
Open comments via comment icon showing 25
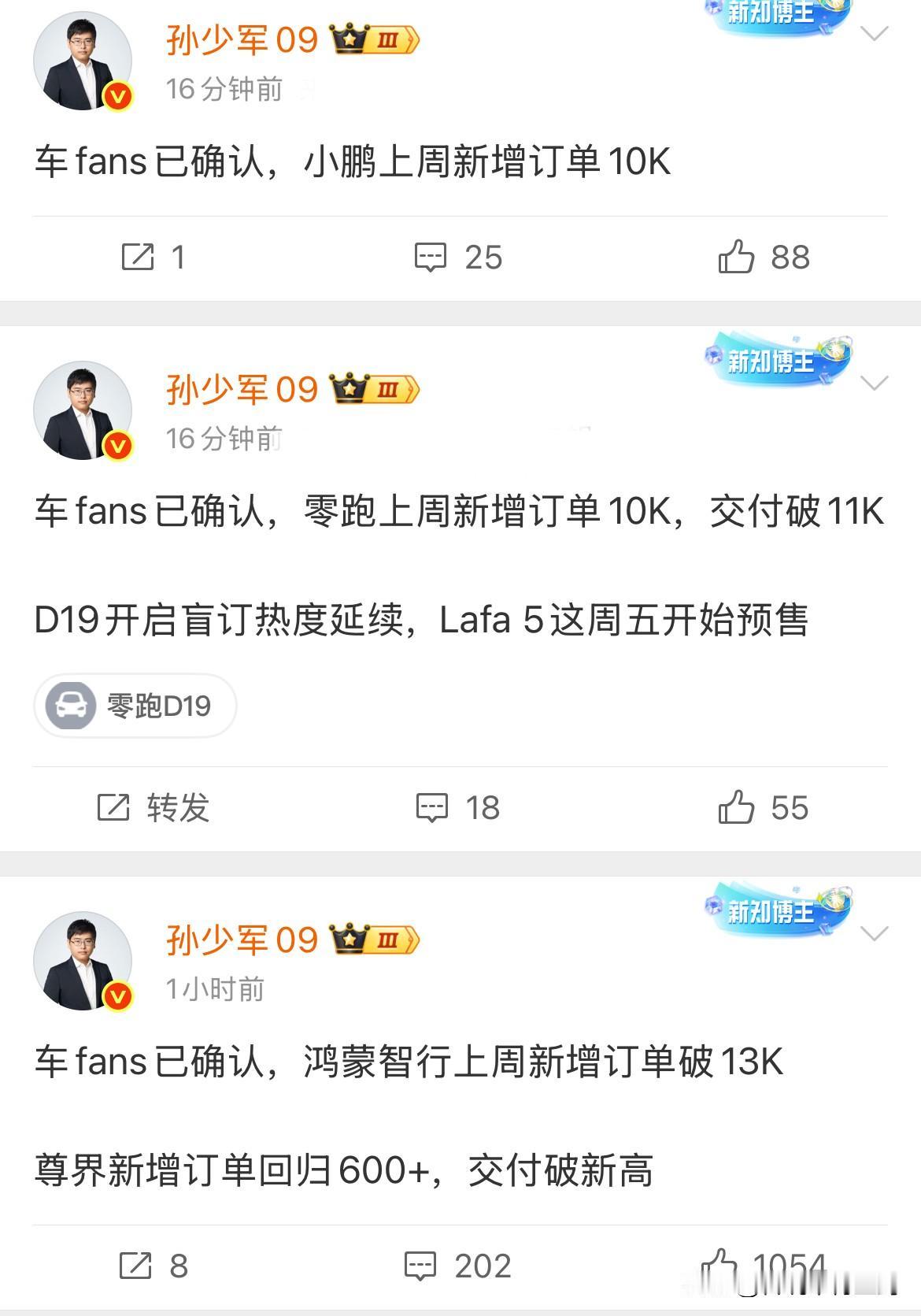[x=430, y=256]
